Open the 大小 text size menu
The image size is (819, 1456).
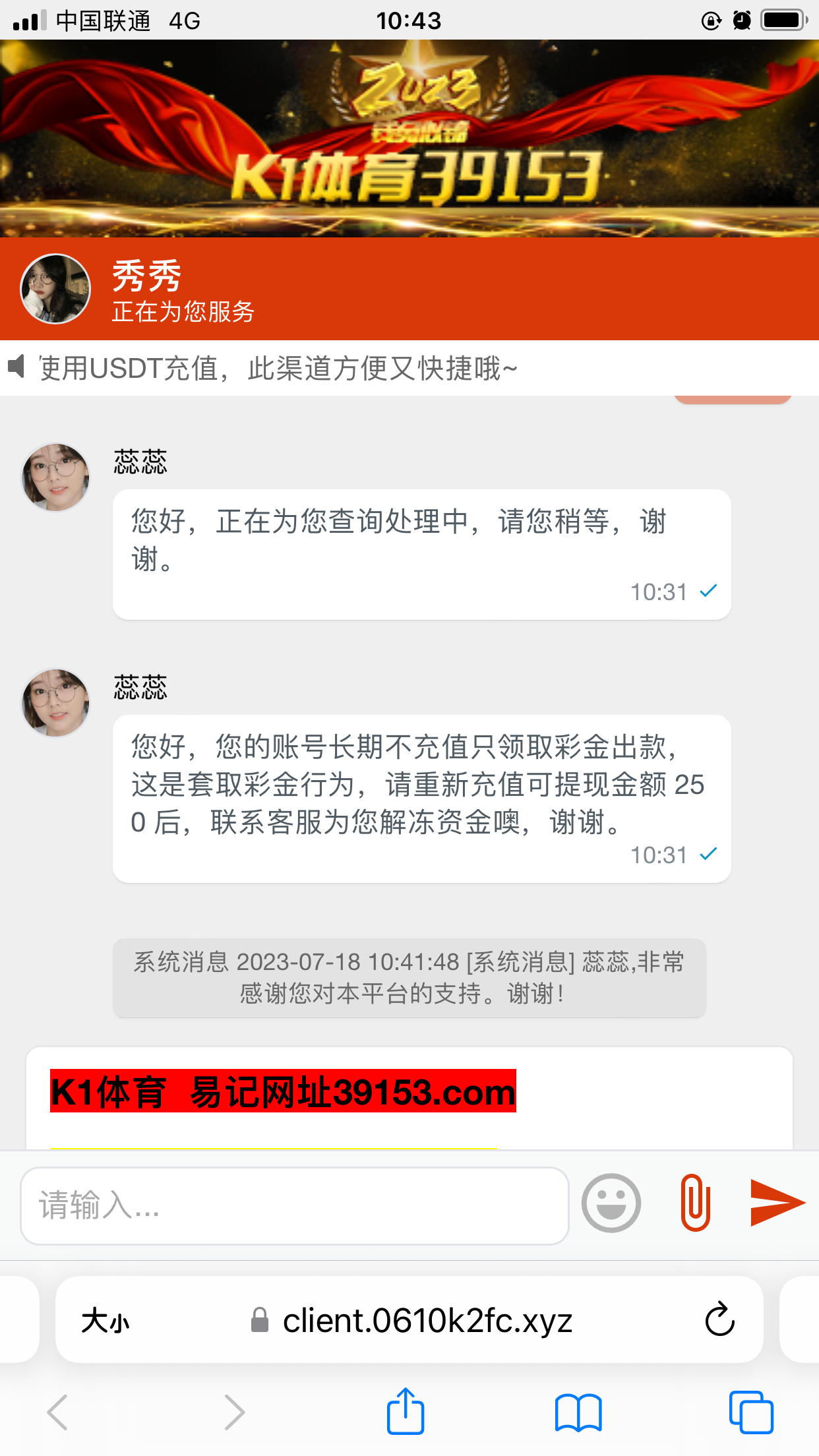coord(106,1321)
